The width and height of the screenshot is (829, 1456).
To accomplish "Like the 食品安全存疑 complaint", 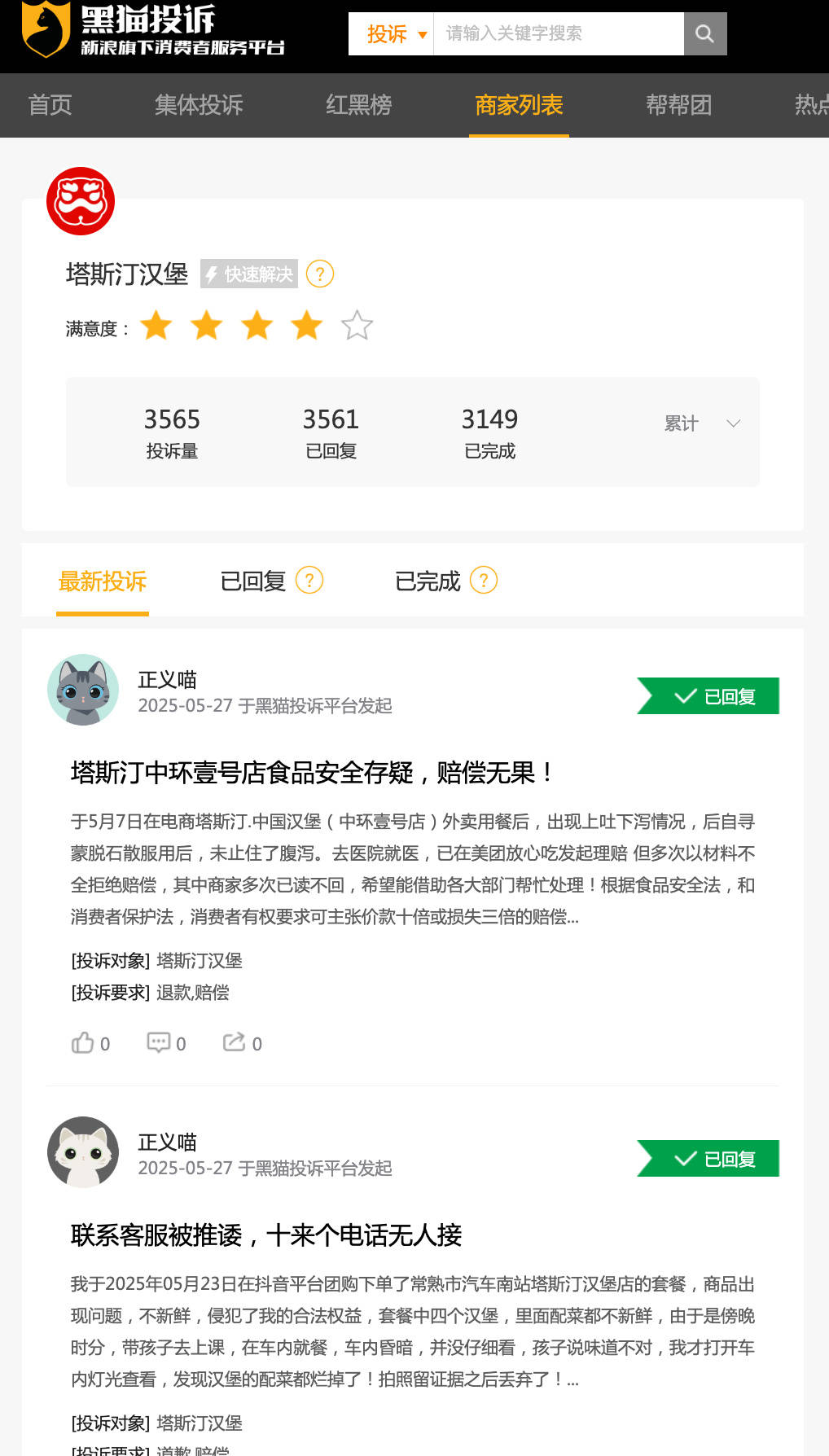I will coord(90,1043).
